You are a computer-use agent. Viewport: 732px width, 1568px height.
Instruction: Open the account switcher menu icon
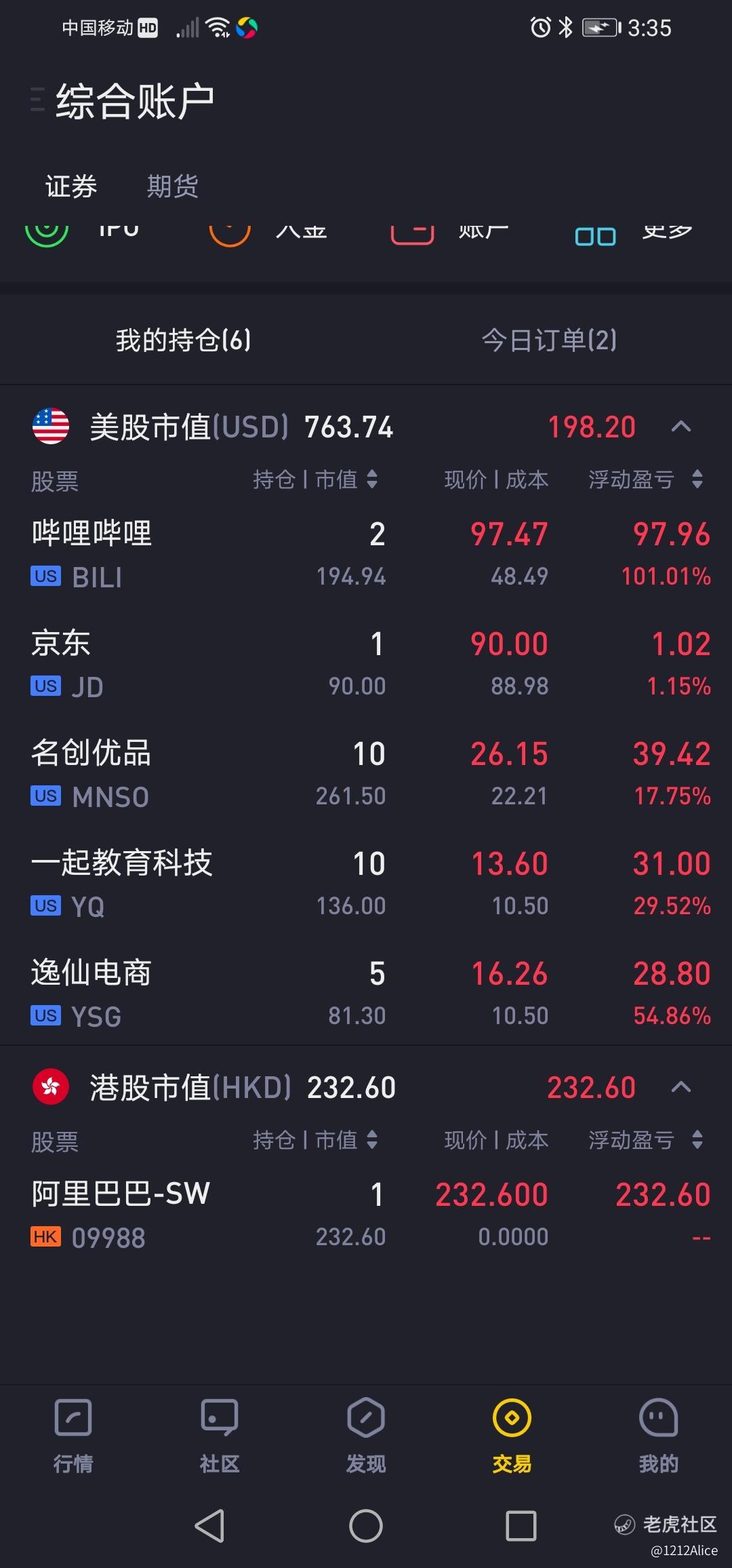pyautogui.click(x=38, y=100)
